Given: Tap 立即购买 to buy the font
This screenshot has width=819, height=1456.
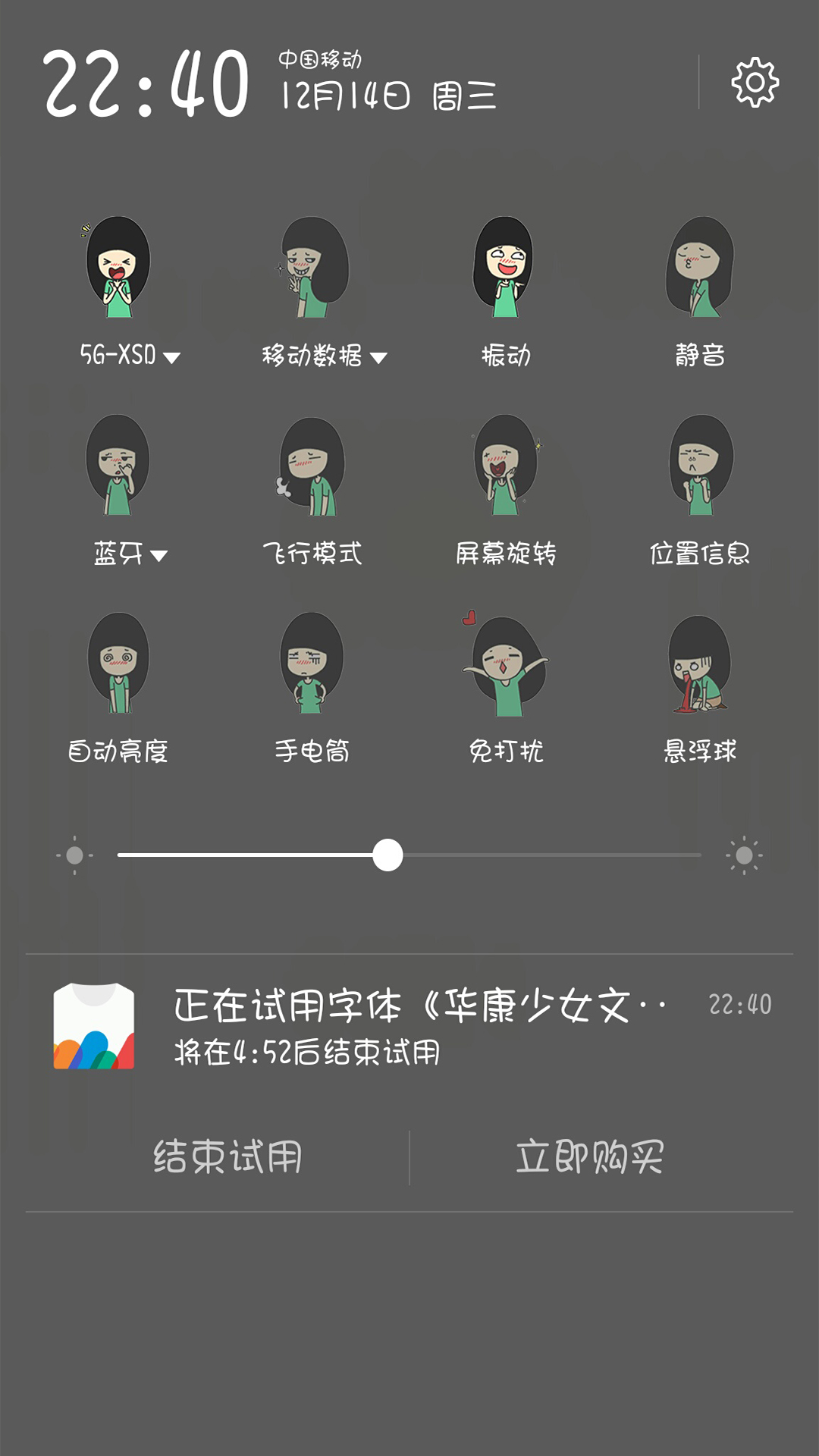Looking at the screenshot, I should (590, 1157).
